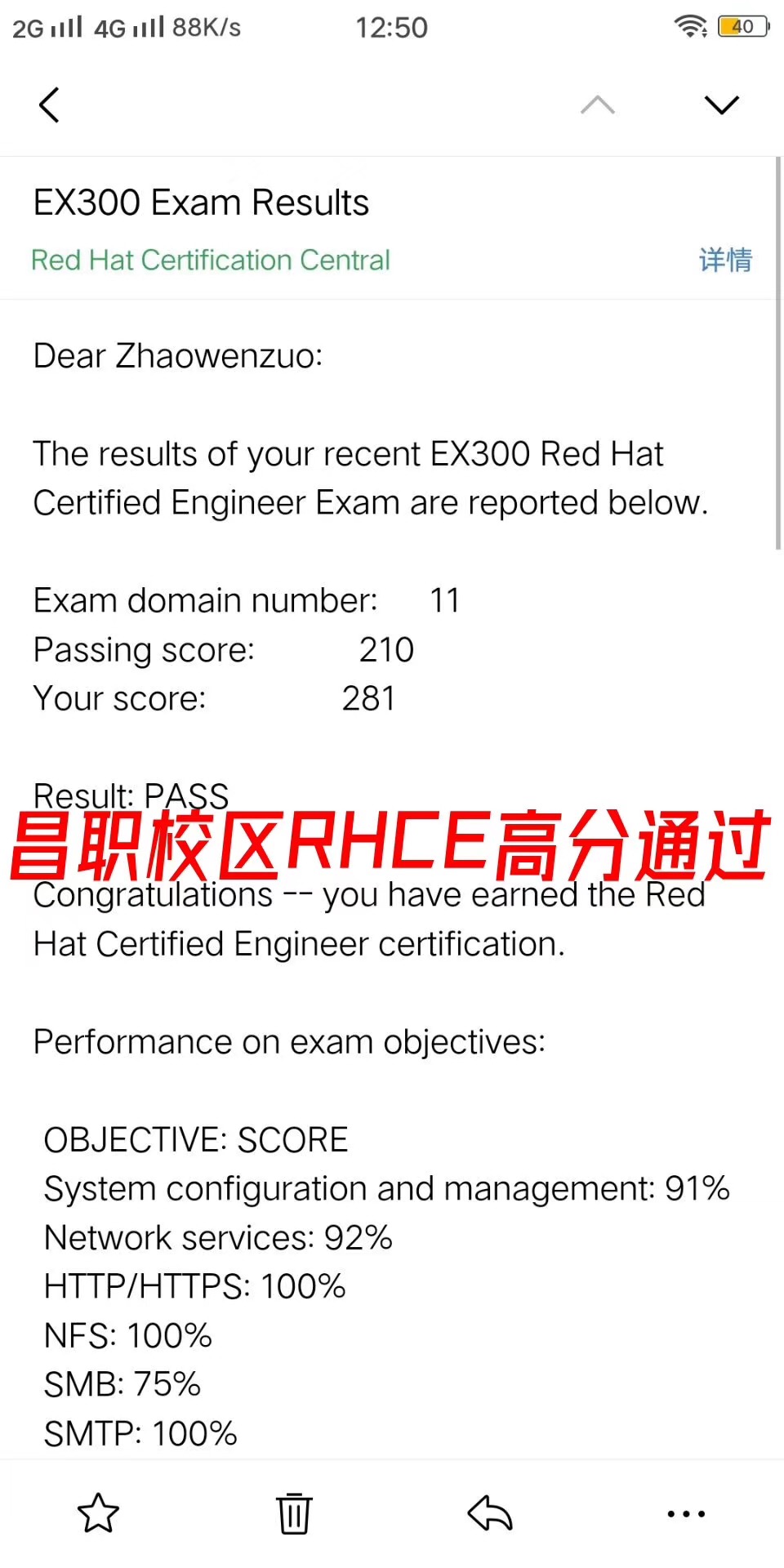Star this email

point(98,1513)
